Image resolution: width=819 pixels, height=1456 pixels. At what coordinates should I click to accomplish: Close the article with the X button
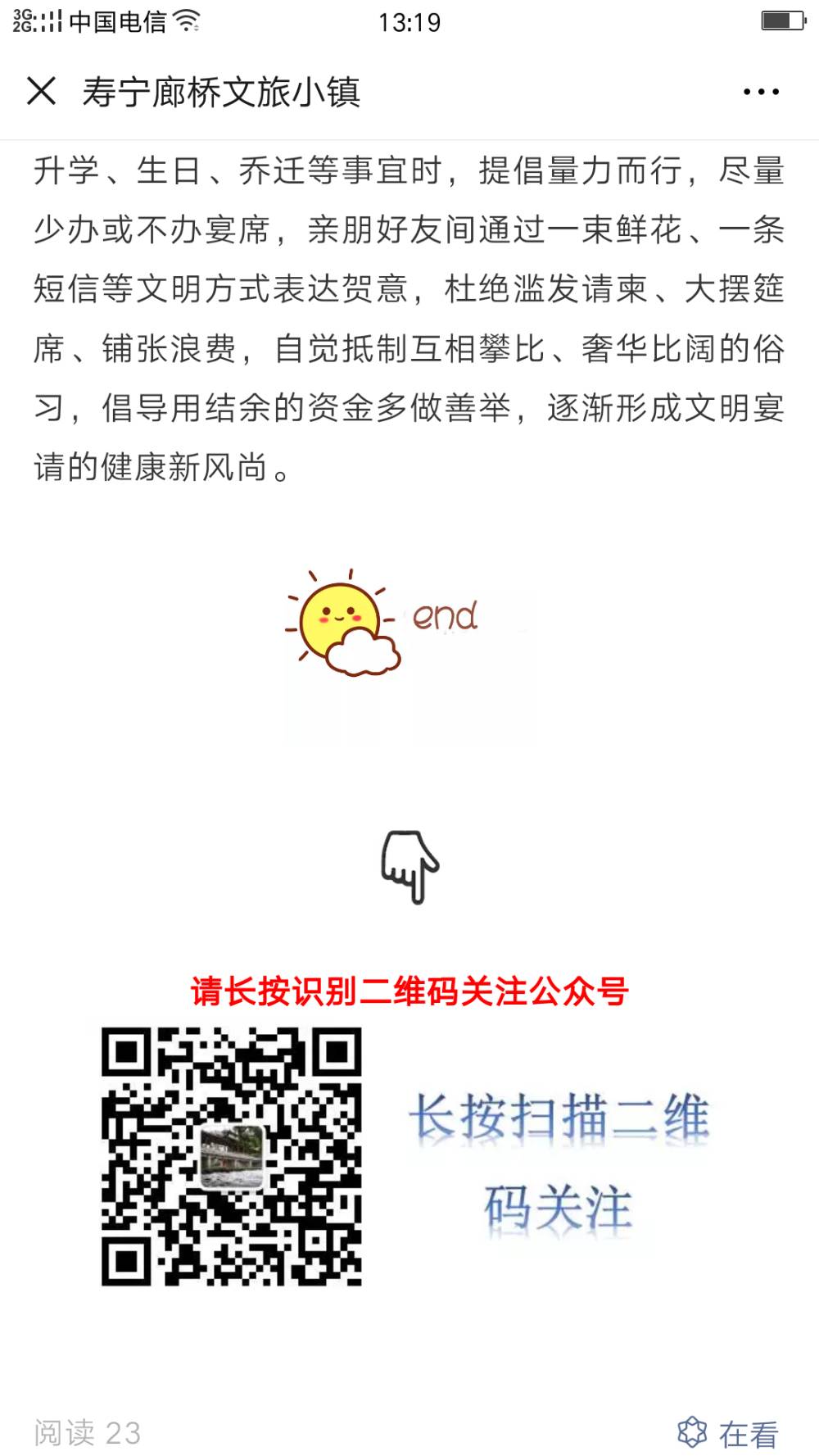point(41,91)
